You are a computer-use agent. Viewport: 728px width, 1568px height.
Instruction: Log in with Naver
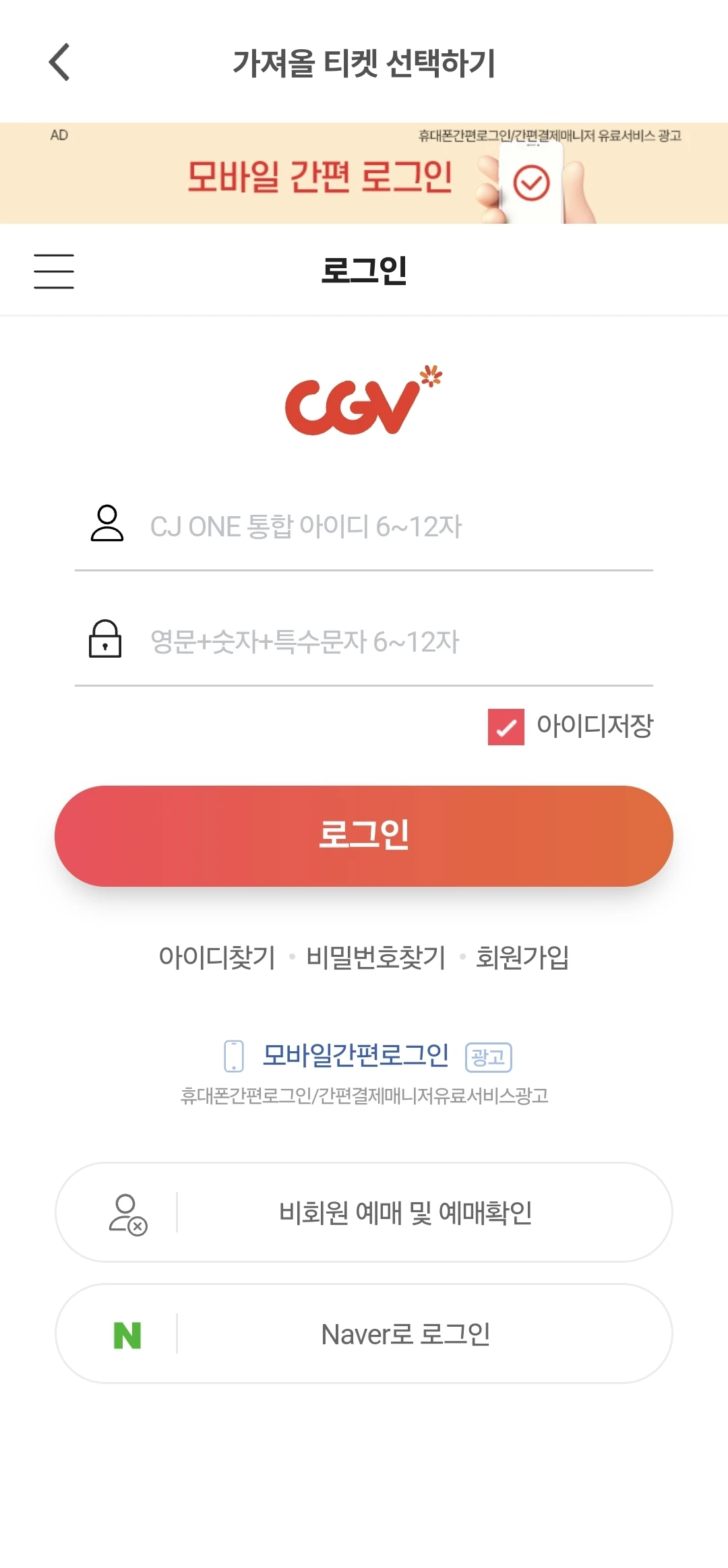364,1334
